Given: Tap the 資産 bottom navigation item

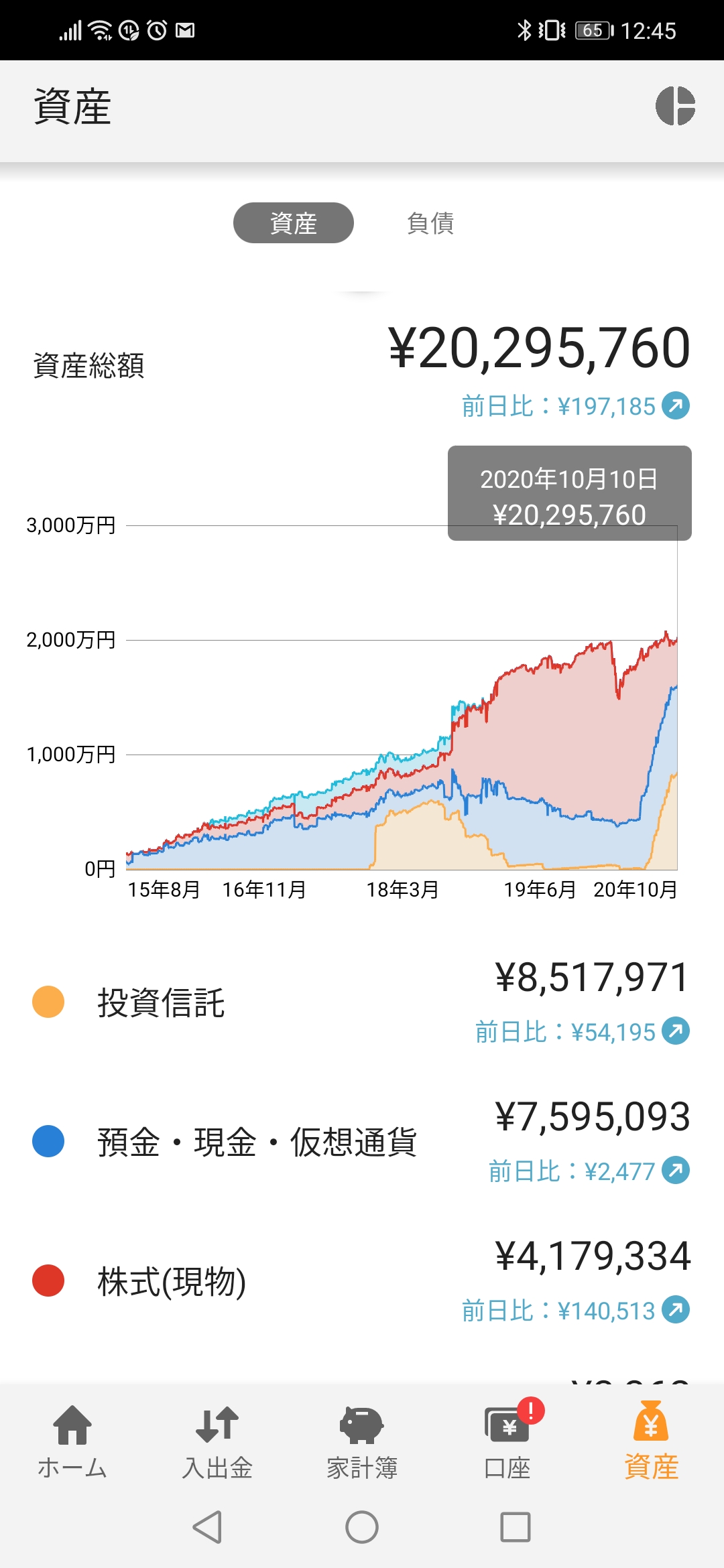Looking at the screenshot, I should [652, 1441].
